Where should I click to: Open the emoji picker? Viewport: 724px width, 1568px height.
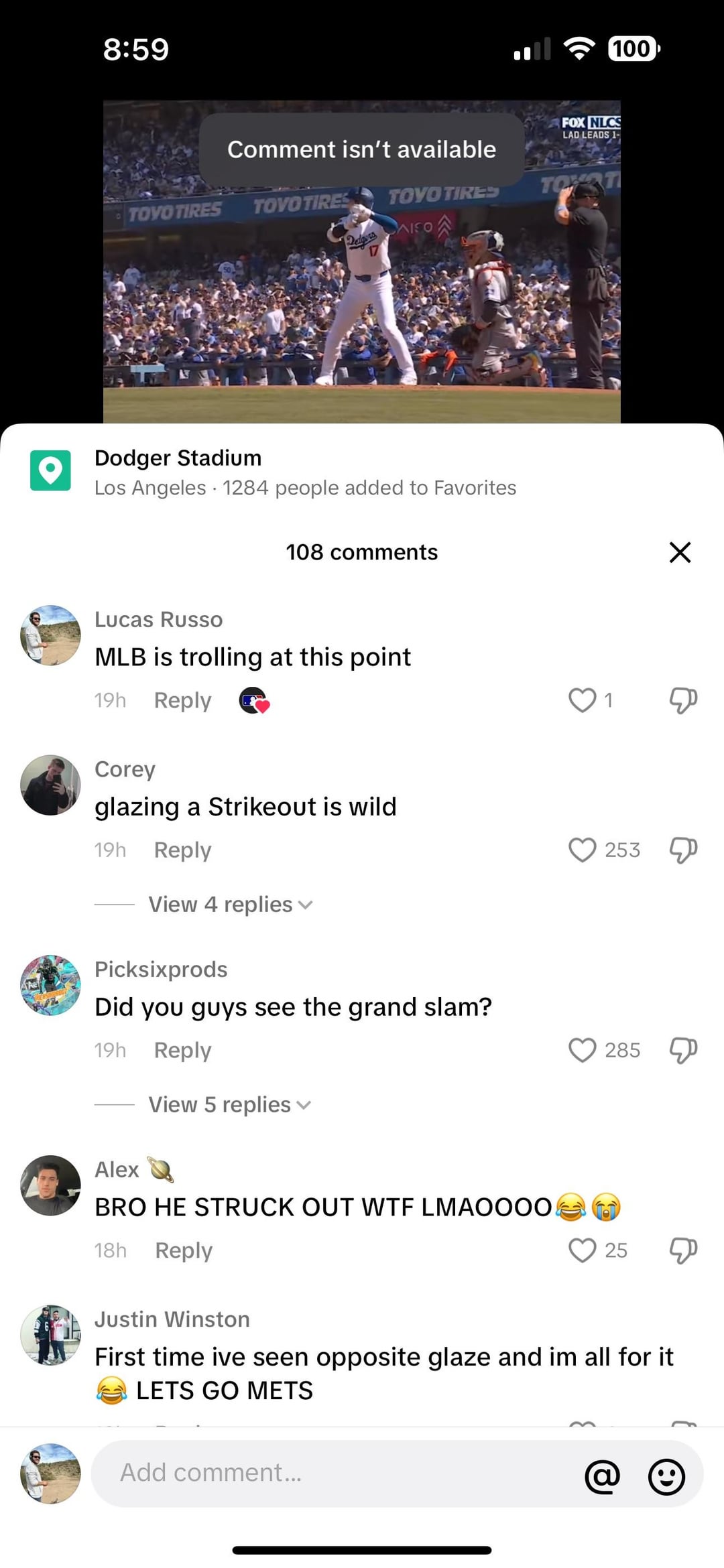click(x=666, y=1474)
